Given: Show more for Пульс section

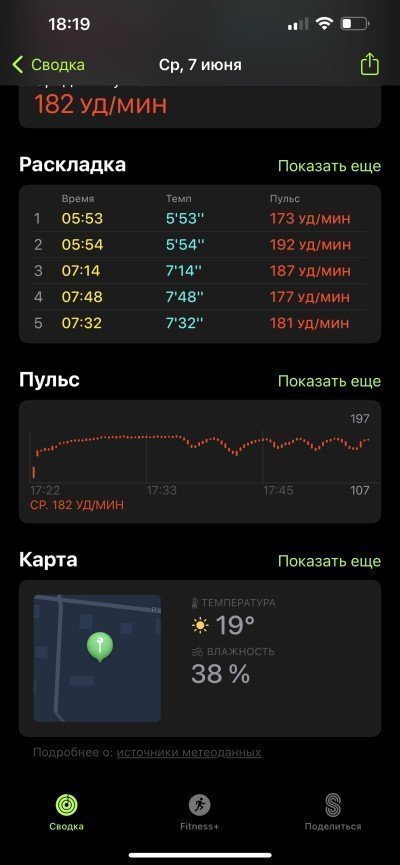Looking at the screenshot, I should click(329, 381).
